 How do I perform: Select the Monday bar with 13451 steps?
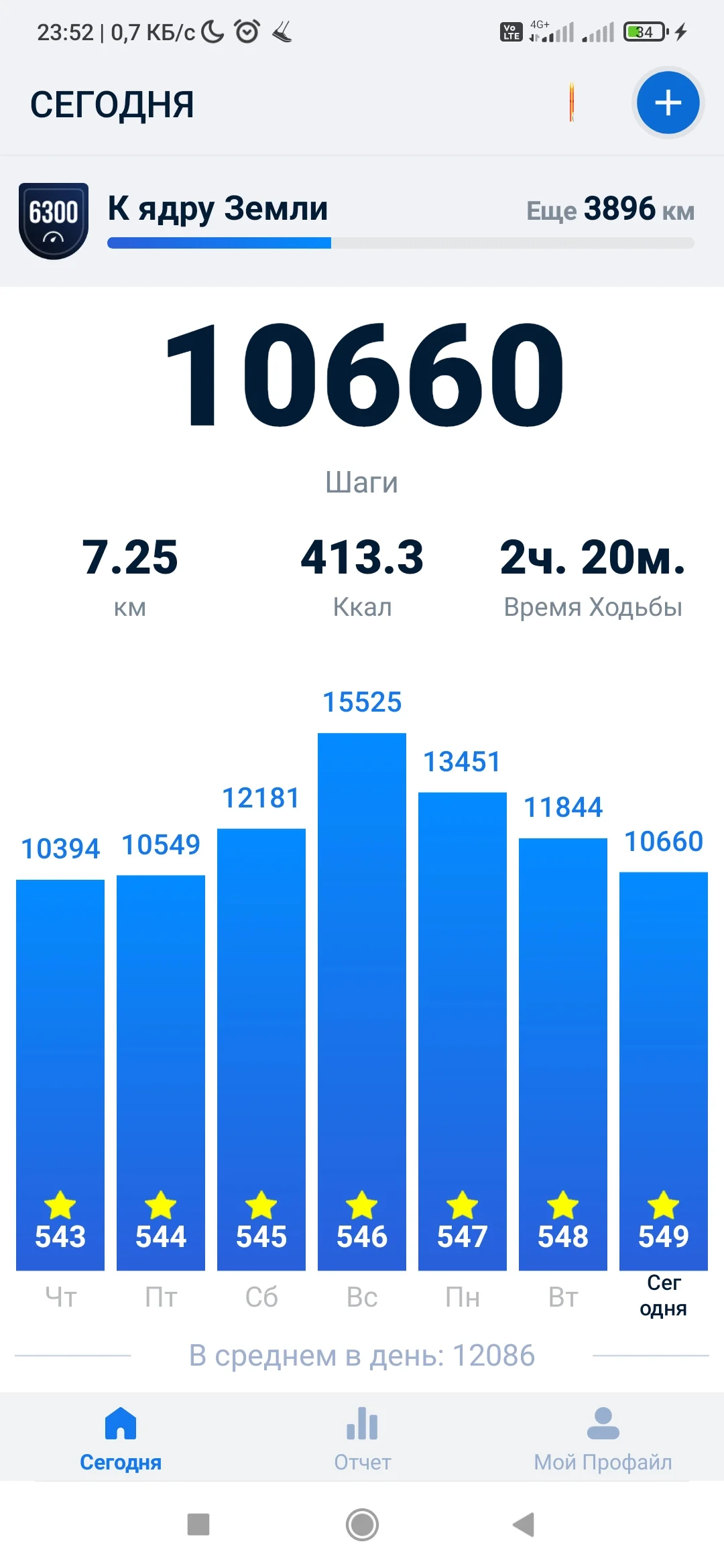coord(463,1031)
